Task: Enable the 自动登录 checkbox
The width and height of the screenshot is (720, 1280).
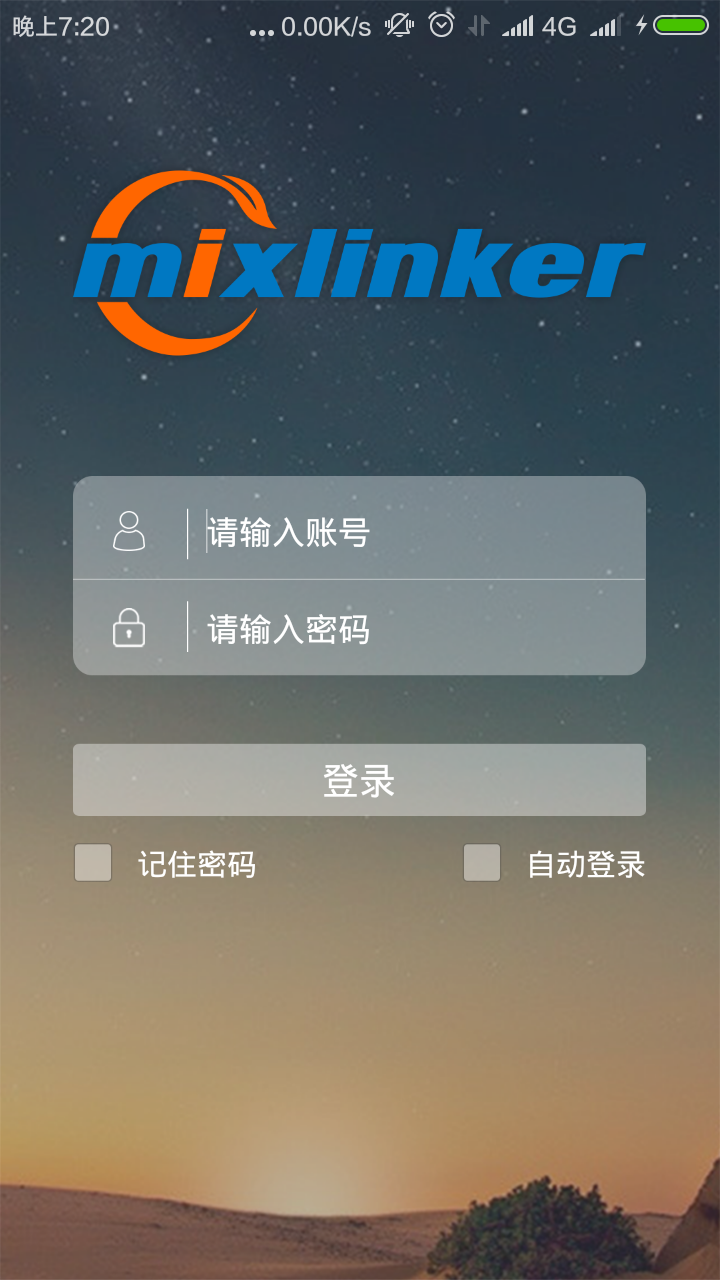Action: point(482,862)
